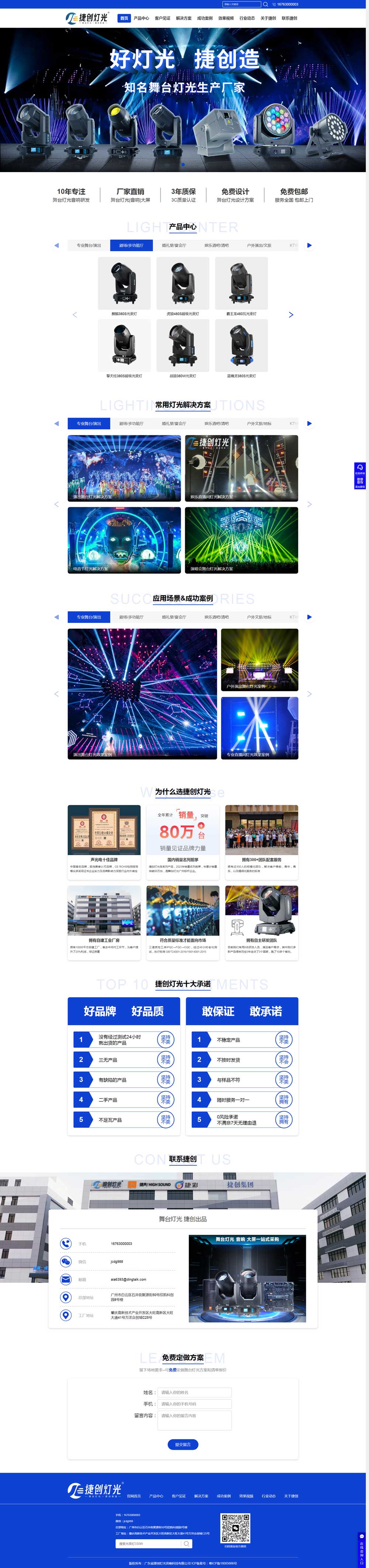Switch product center to 婚礼堂/宴会厅 tab
This screenshot has height=1568, width=369.
point(174,245)
